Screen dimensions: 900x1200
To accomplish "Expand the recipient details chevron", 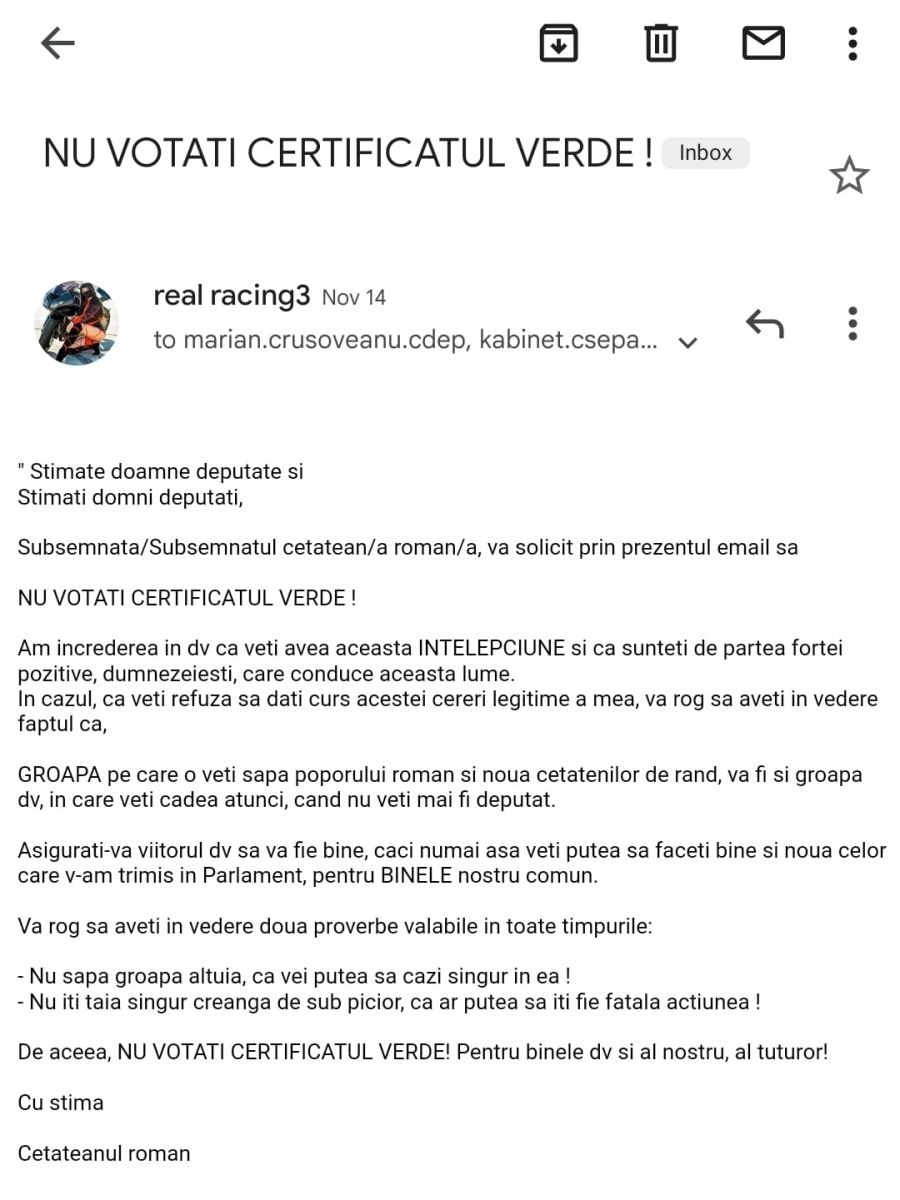I will pyautogui.click(x=687, y=343).
